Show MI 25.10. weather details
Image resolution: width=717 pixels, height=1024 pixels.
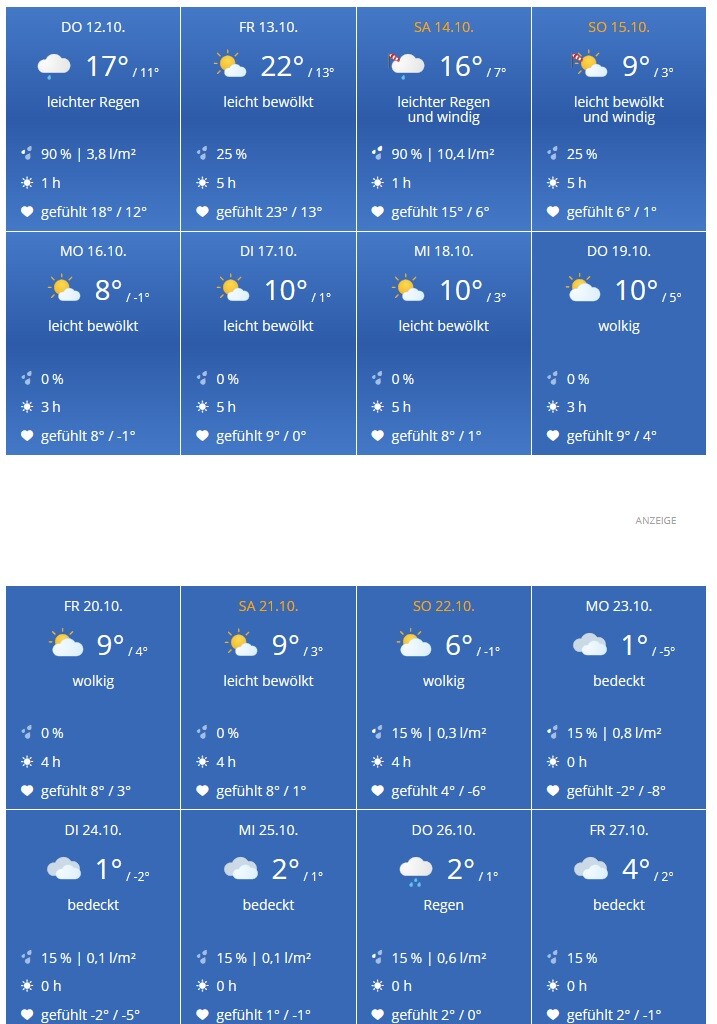(268, 920)
